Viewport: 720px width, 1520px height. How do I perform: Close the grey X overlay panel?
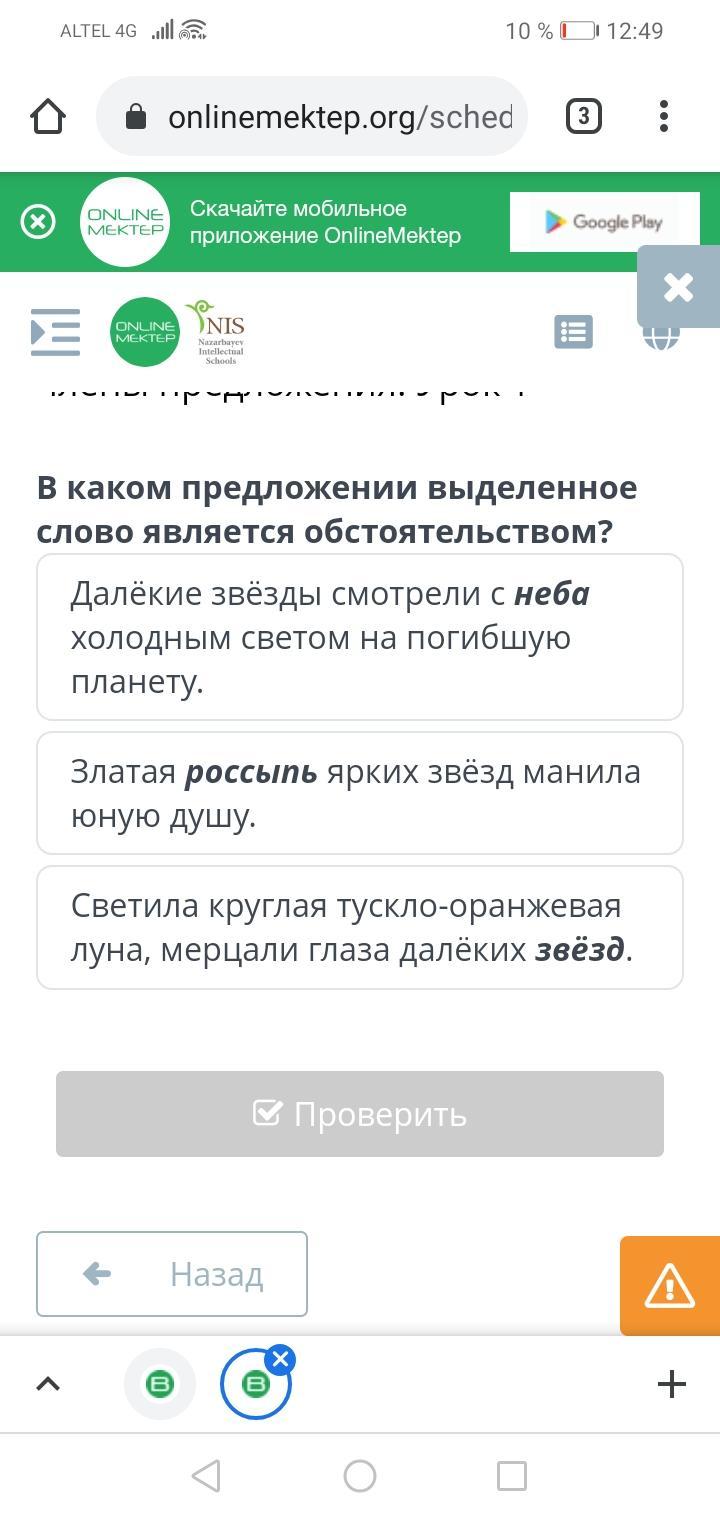(678, 288)
